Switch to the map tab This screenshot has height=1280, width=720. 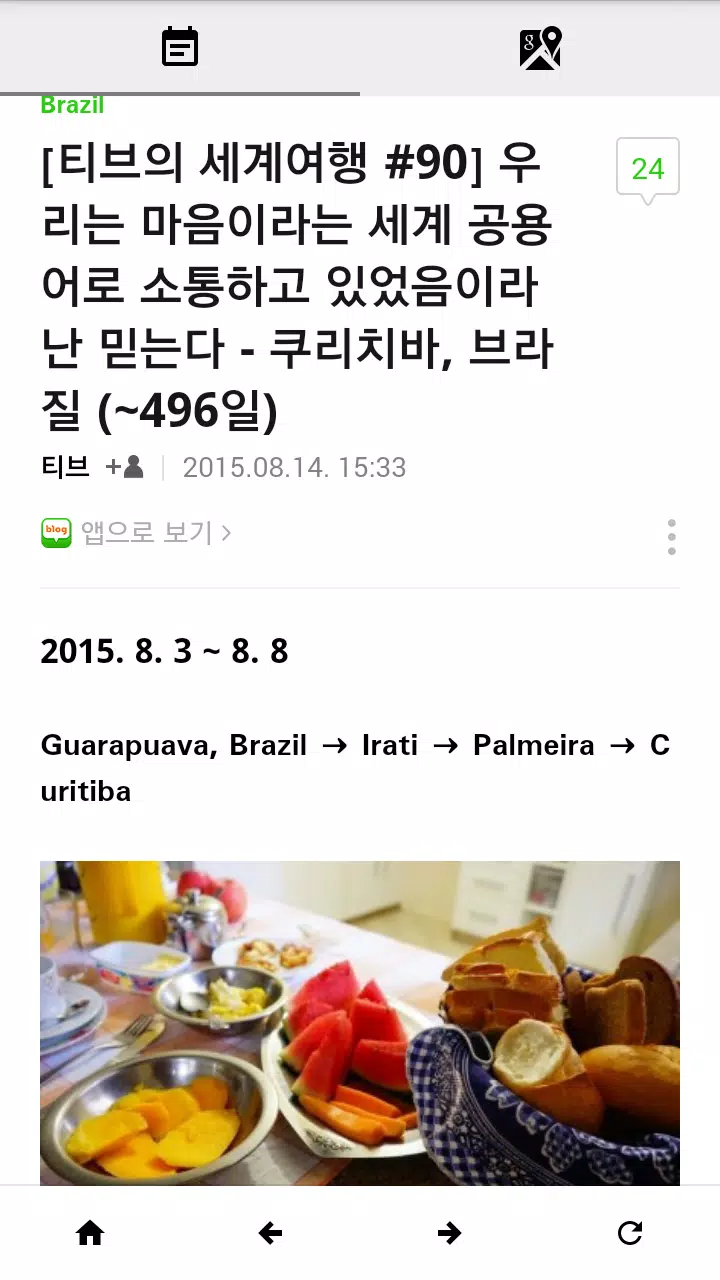point(540,47)
